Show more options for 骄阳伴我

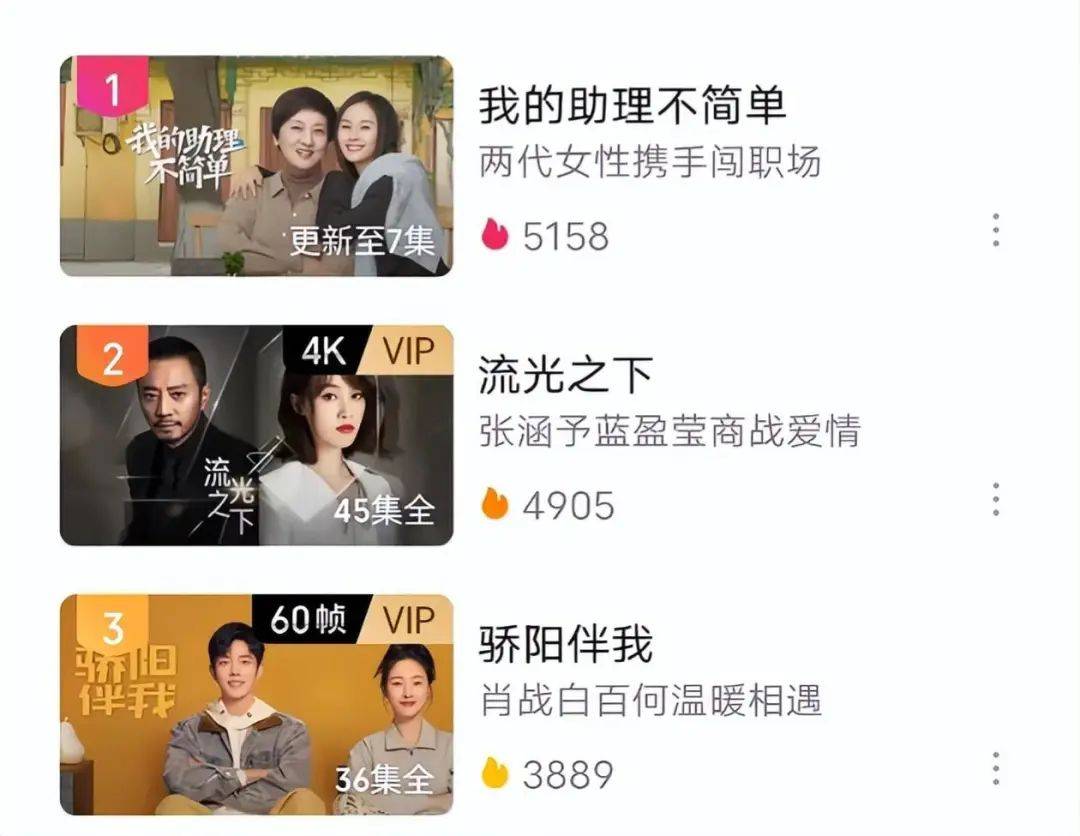995,768
